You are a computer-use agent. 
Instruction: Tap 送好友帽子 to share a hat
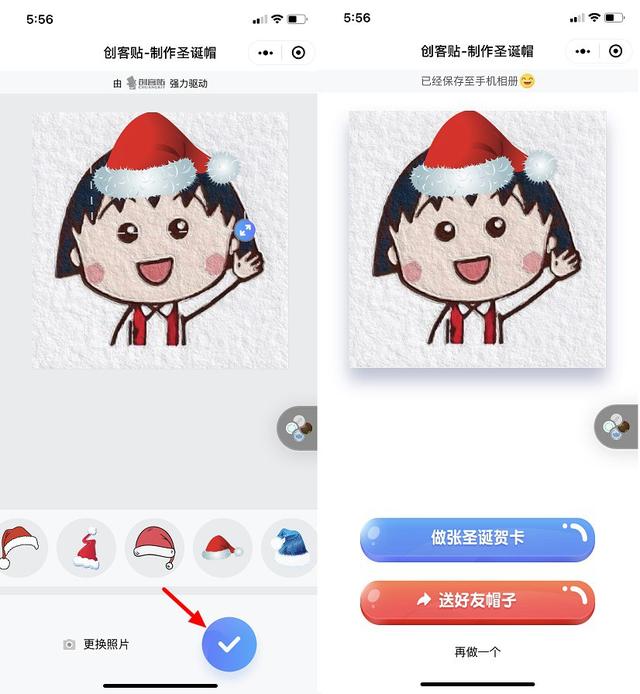click(477, 601)
